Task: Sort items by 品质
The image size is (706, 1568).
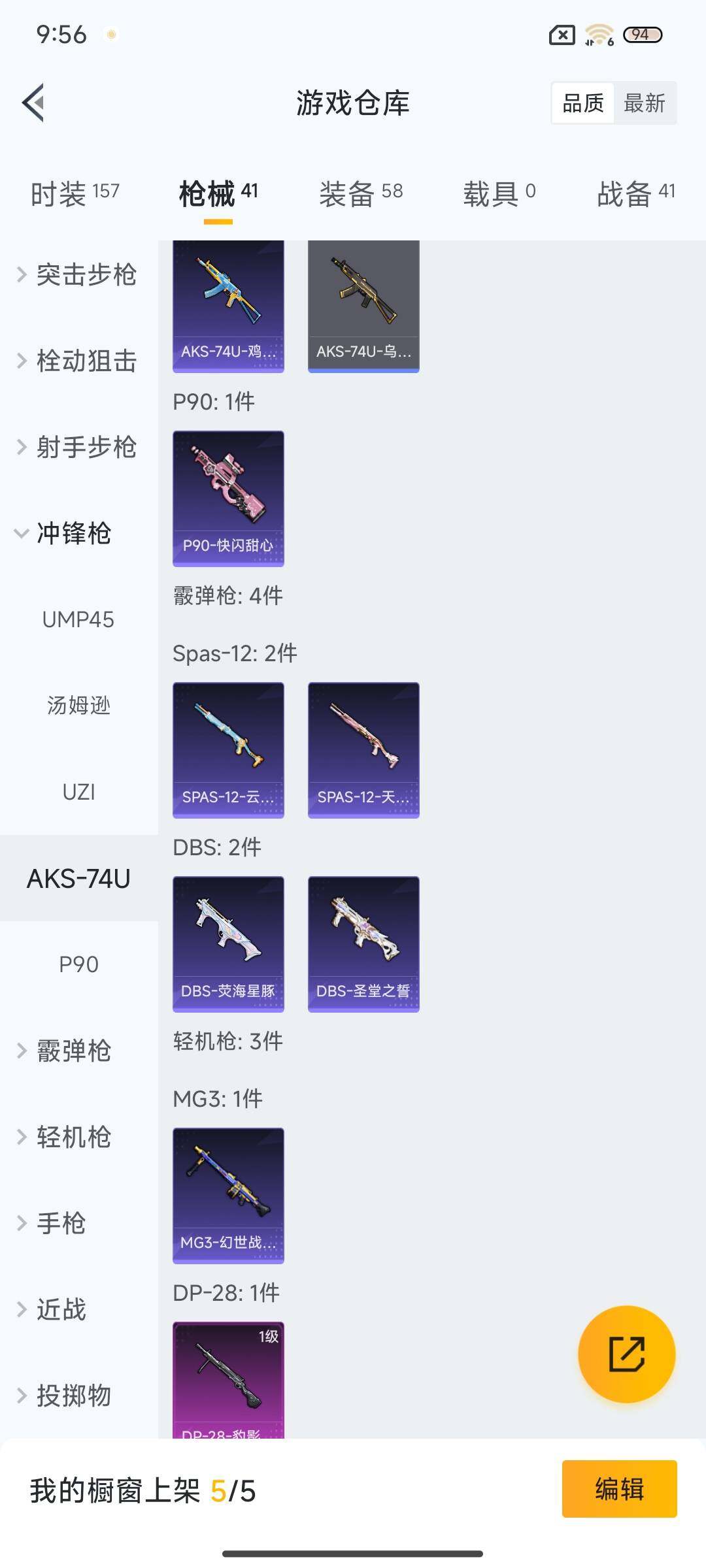Action: point(583,103)
